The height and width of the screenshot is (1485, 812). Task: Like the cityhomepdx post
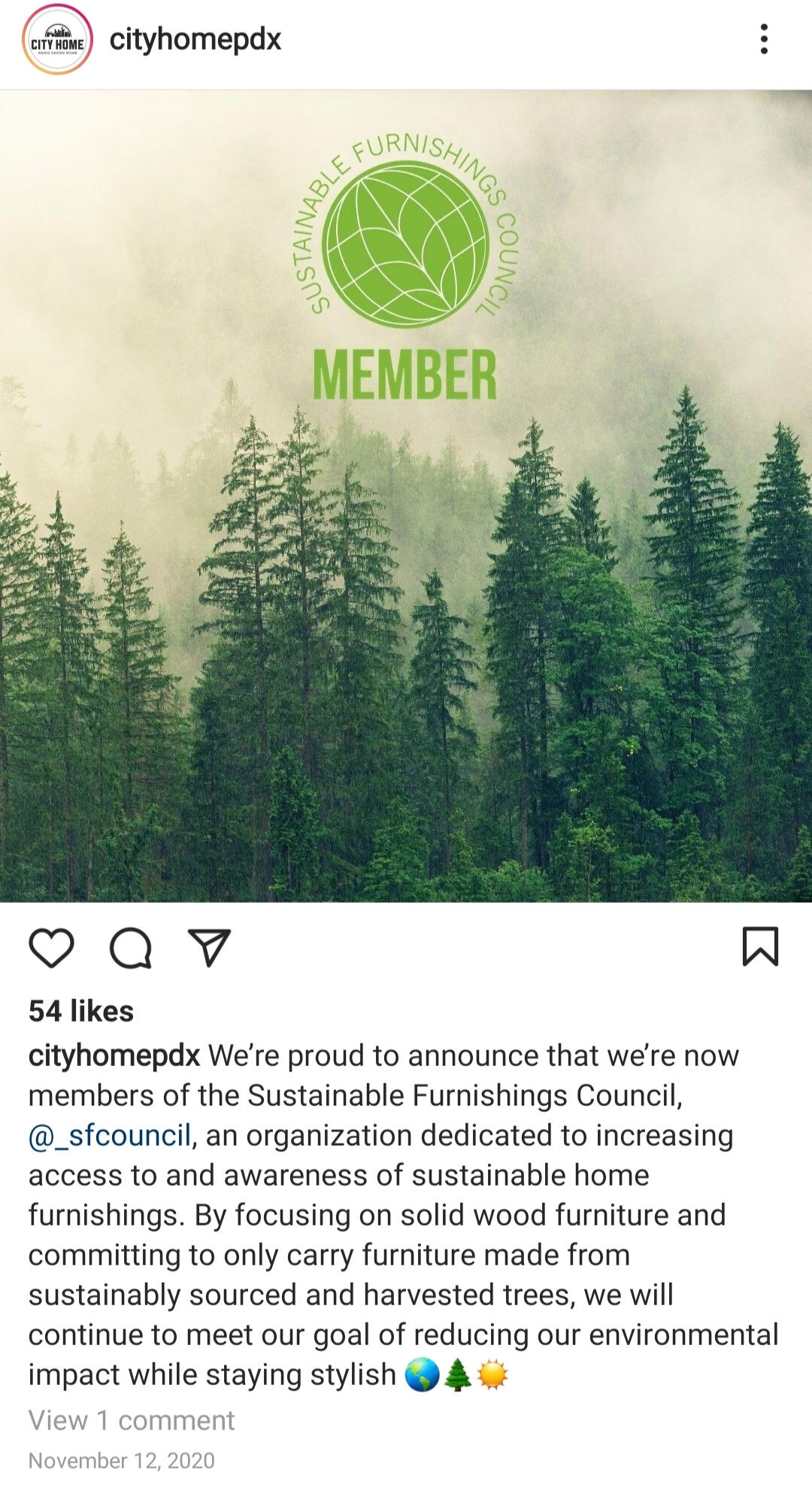coord(51,947)
